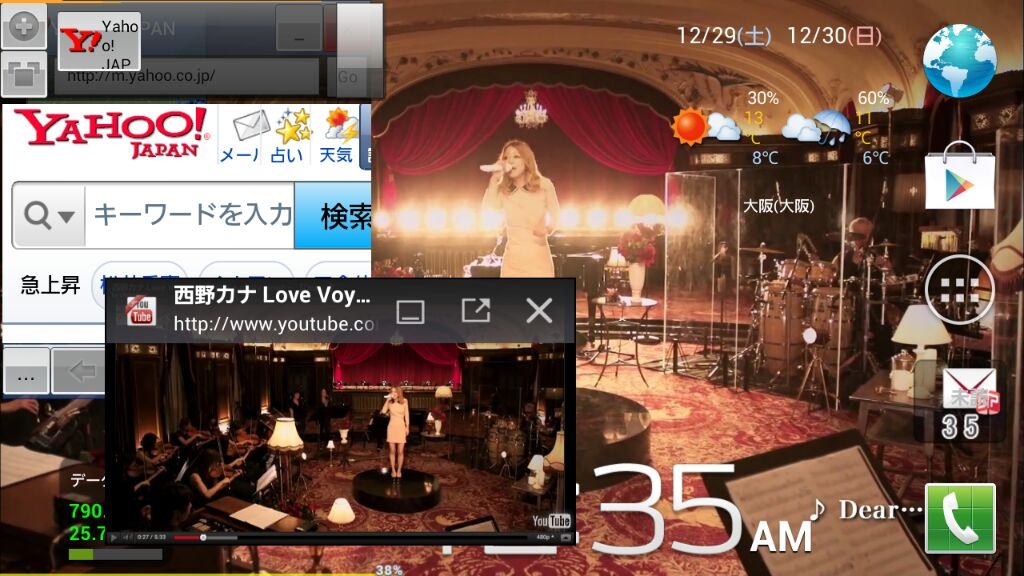
Task: Close the floating YouTube window
Action: point(539,310)
